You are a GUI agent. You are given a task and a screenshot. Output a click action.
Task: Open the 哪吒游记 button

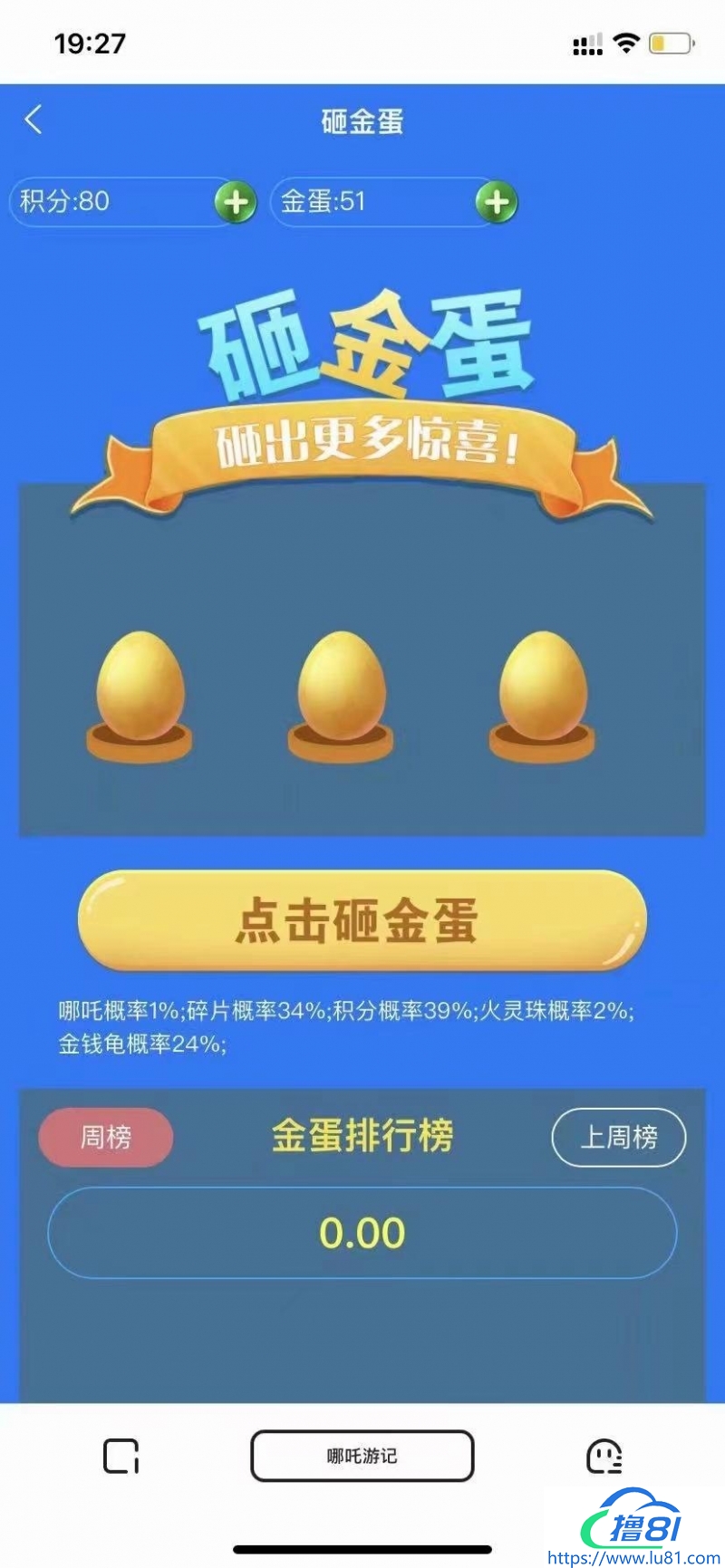(362, 1456)
